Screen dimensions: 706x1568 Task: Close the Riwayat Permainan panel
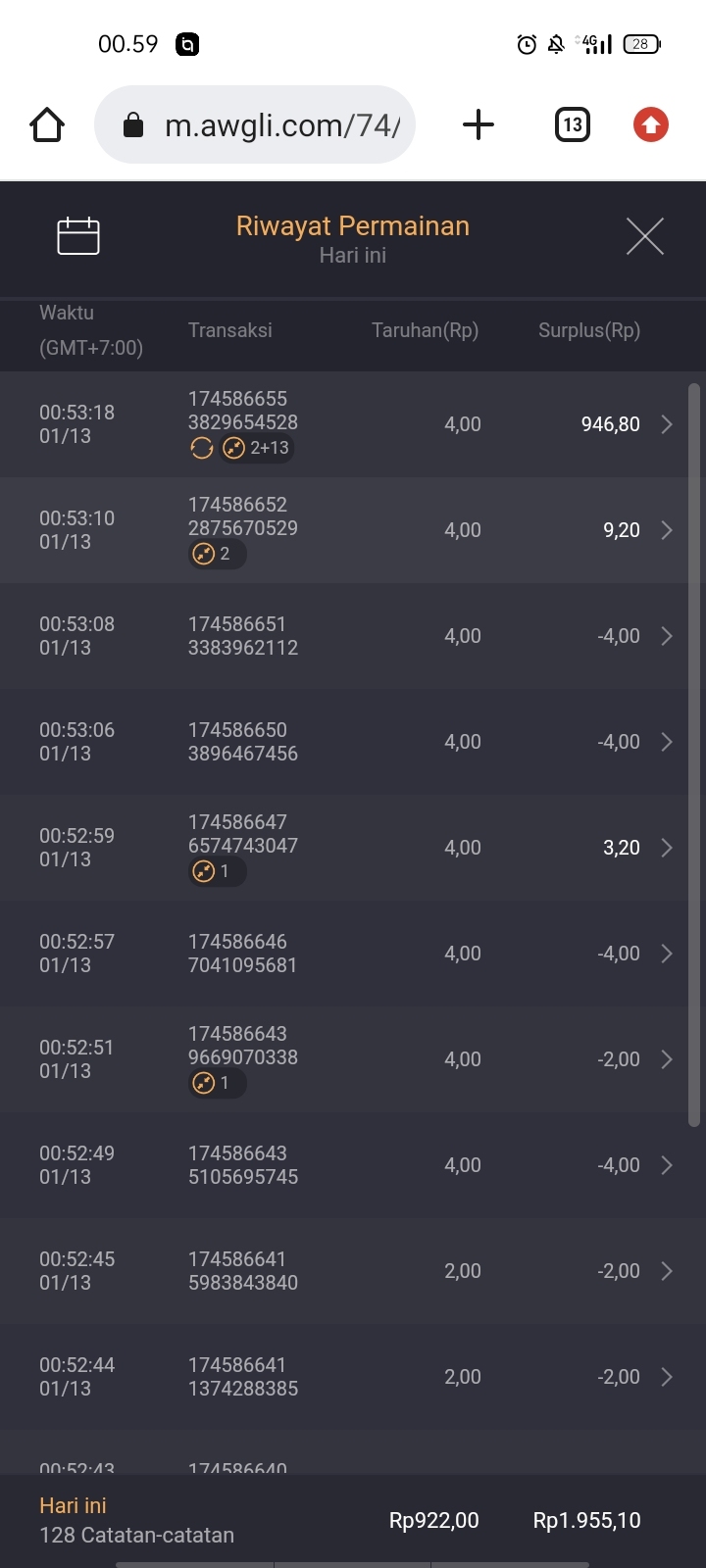pos(644,236)
